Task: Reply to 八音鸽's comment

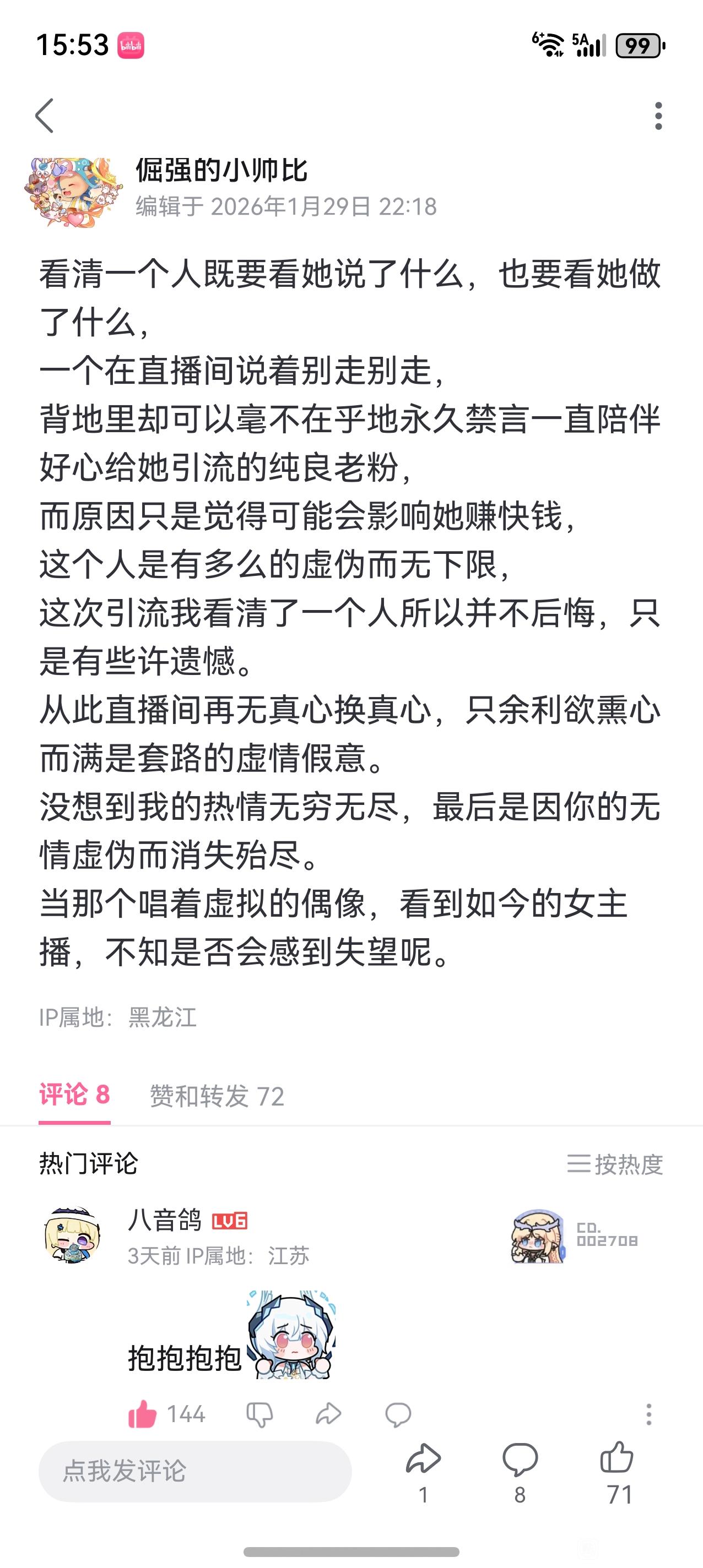Action: tap(398, 1413)
